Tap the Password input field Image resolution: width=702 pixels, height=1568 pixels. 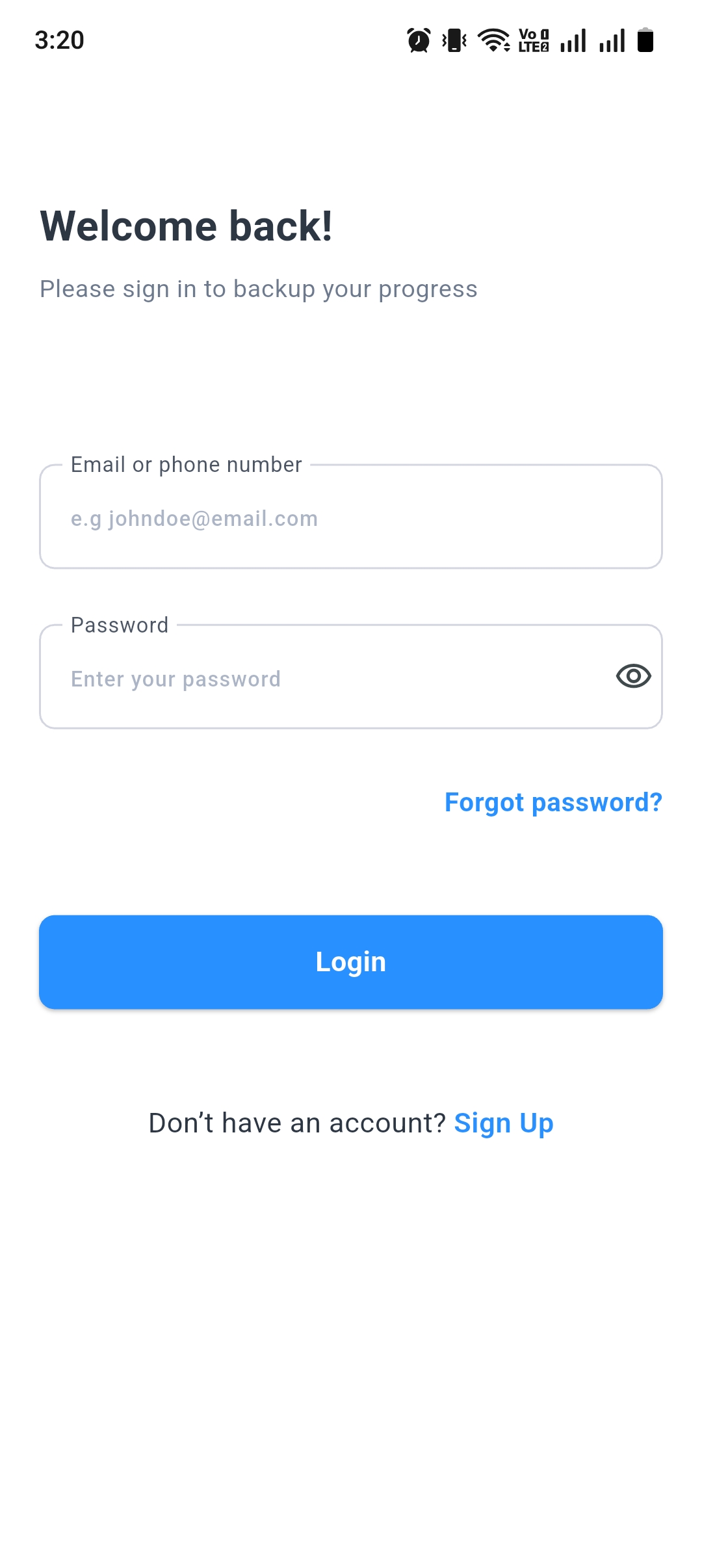coord(325,678)
